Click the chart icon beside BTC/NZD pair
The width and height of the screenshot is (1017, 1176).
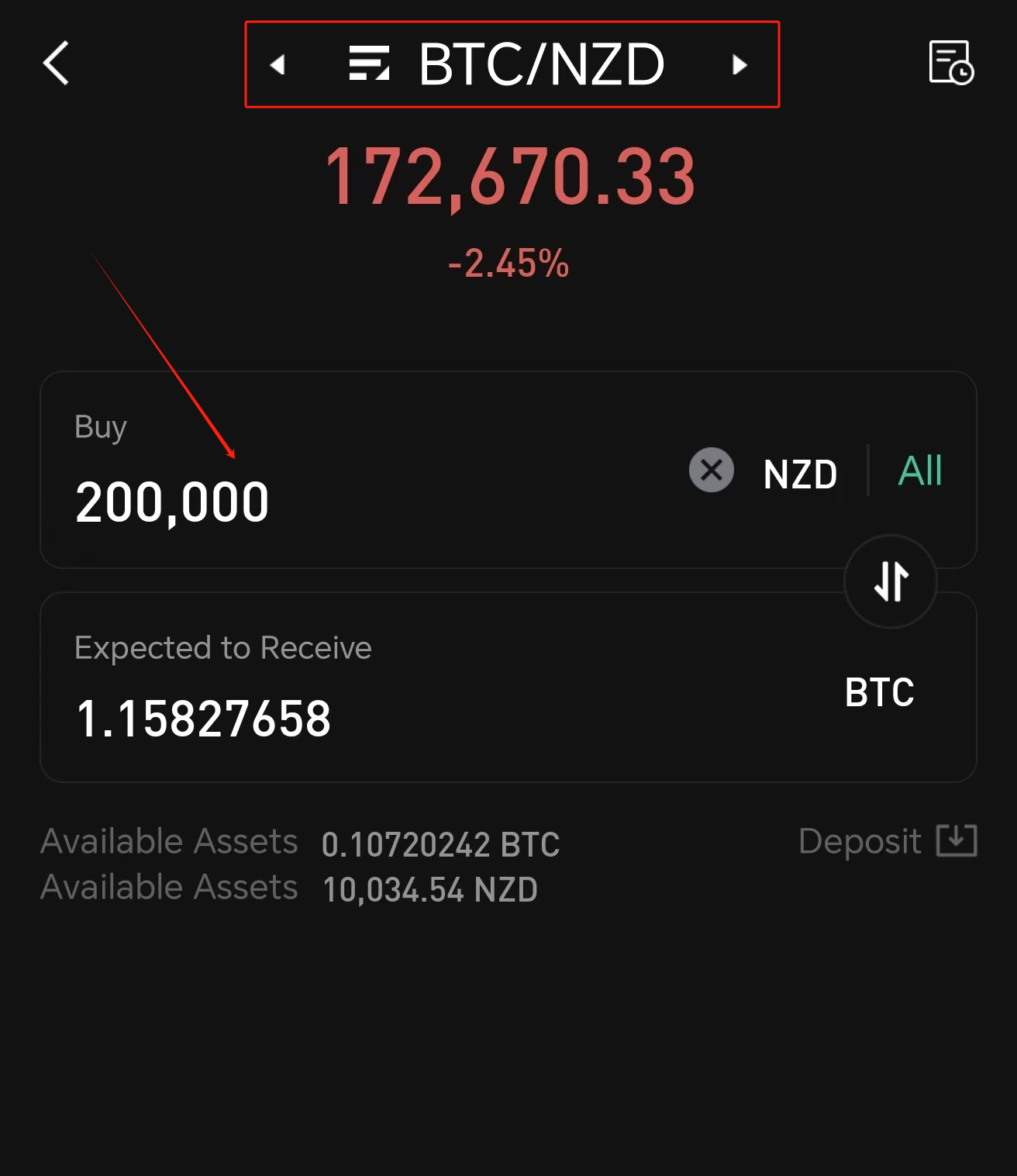click(x=371, y=65)
